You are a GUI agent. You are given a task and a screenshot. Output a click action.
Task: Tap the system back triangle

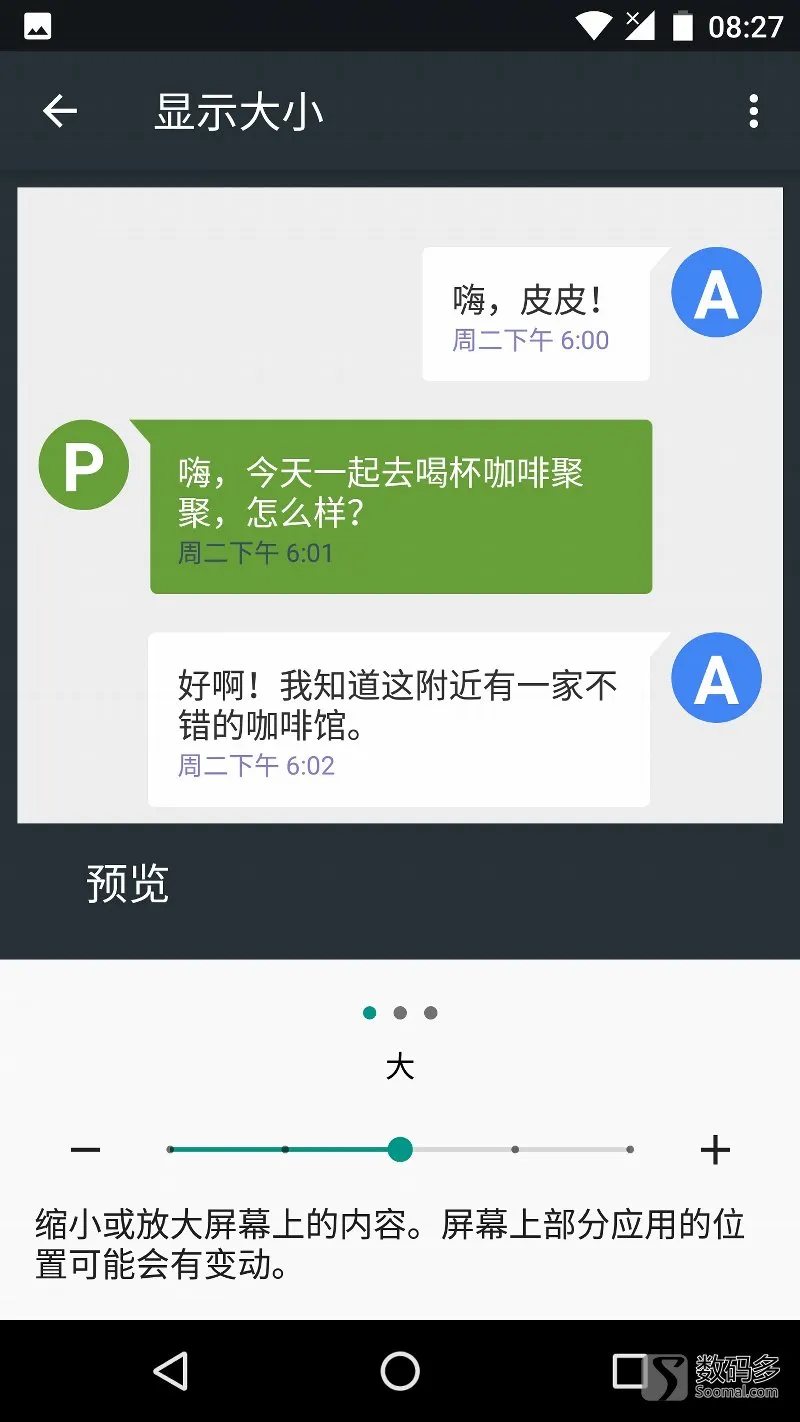(171, 1371)
